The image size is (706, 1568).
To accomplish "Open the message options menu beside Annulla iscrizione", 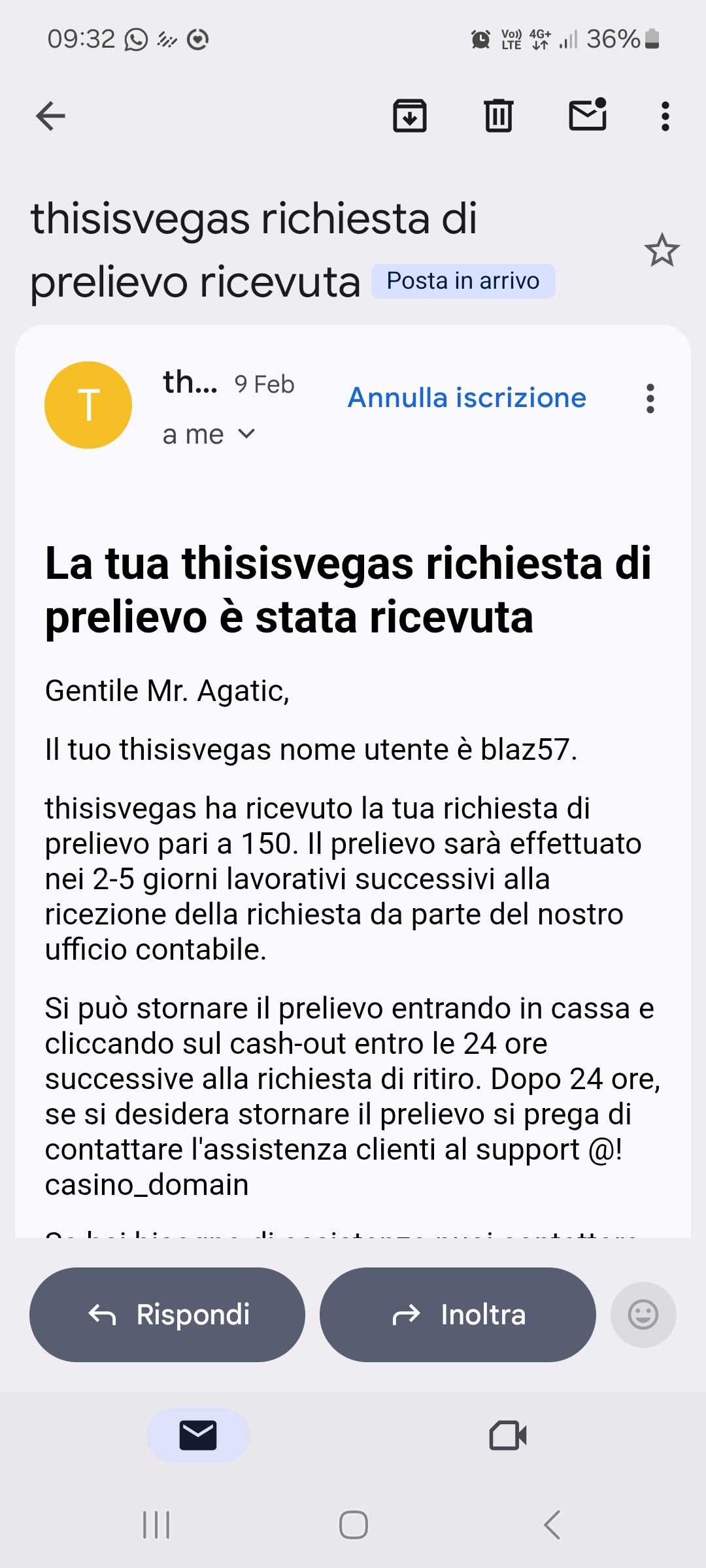I will pyautogui.click(x=650, y=399).
